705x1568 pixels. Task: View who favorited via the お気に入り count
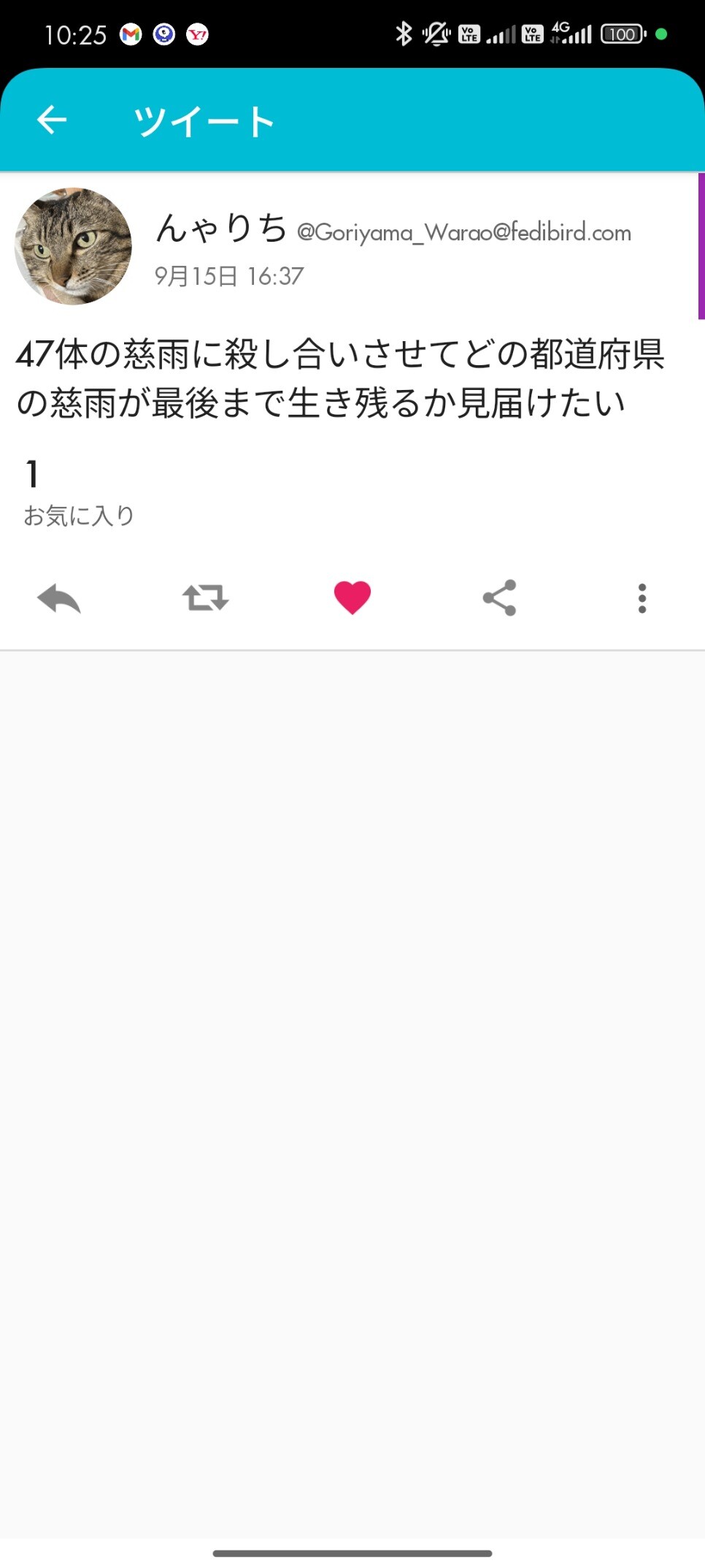[77, 493]
